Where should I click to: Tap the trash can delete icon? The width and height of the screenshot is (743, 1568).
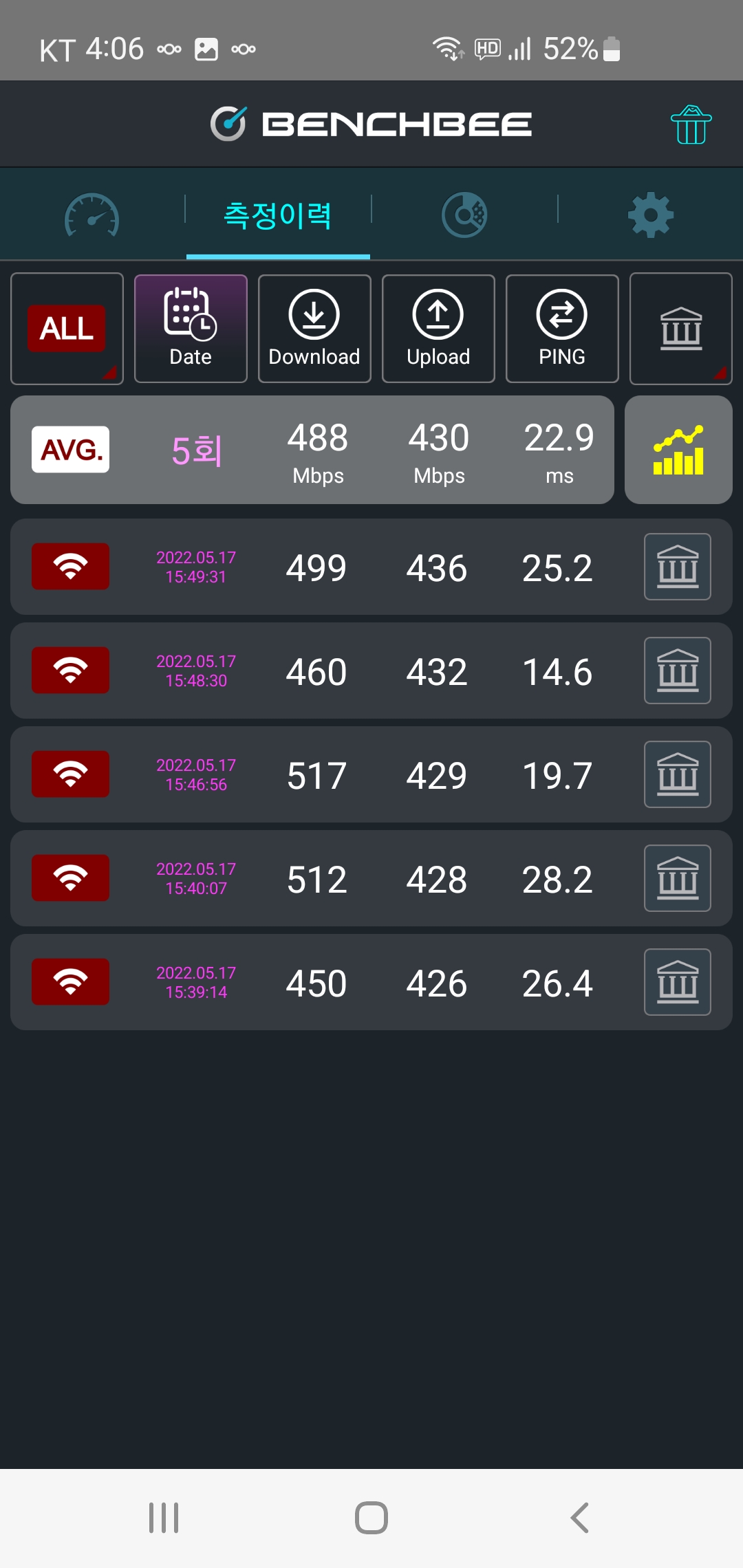point(691,124)
